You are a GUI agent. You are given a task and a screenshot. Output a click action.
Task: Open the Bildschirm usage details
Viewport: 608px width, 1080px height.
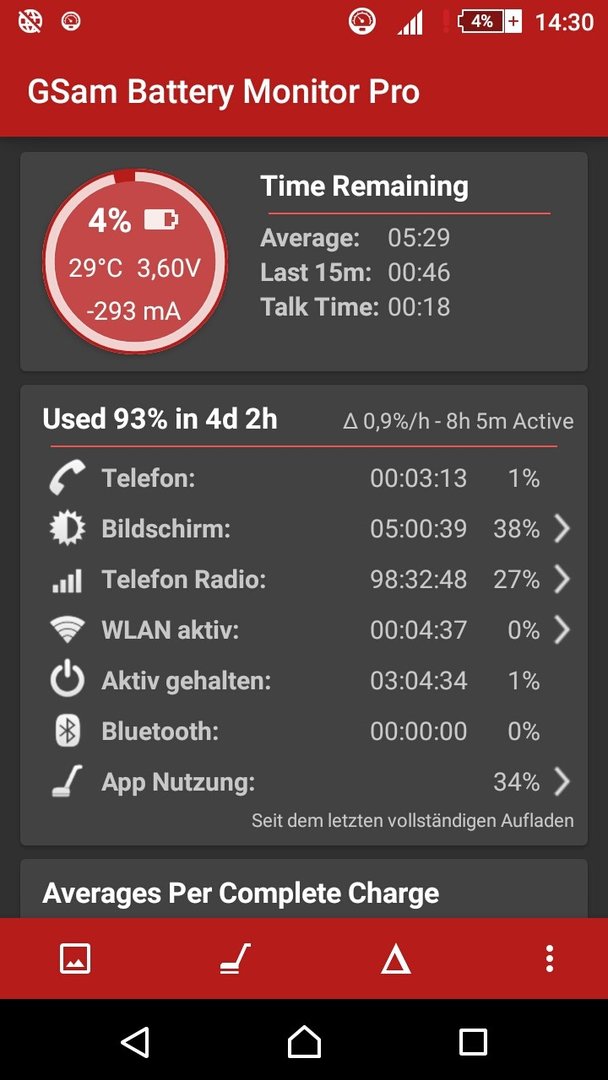(x=304, y=529)
